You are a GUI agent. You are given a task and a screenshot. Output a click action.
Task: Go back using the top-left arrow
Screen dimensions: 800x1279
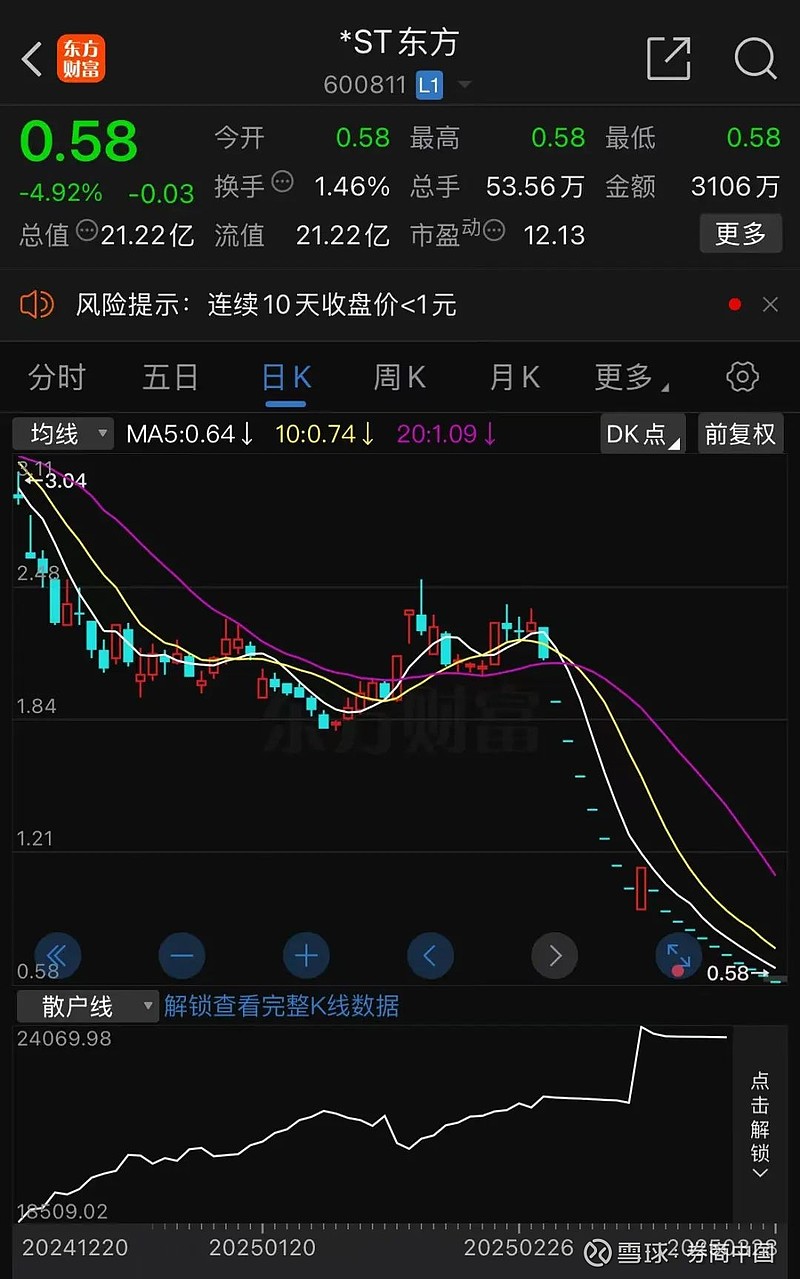pos(32,60)
